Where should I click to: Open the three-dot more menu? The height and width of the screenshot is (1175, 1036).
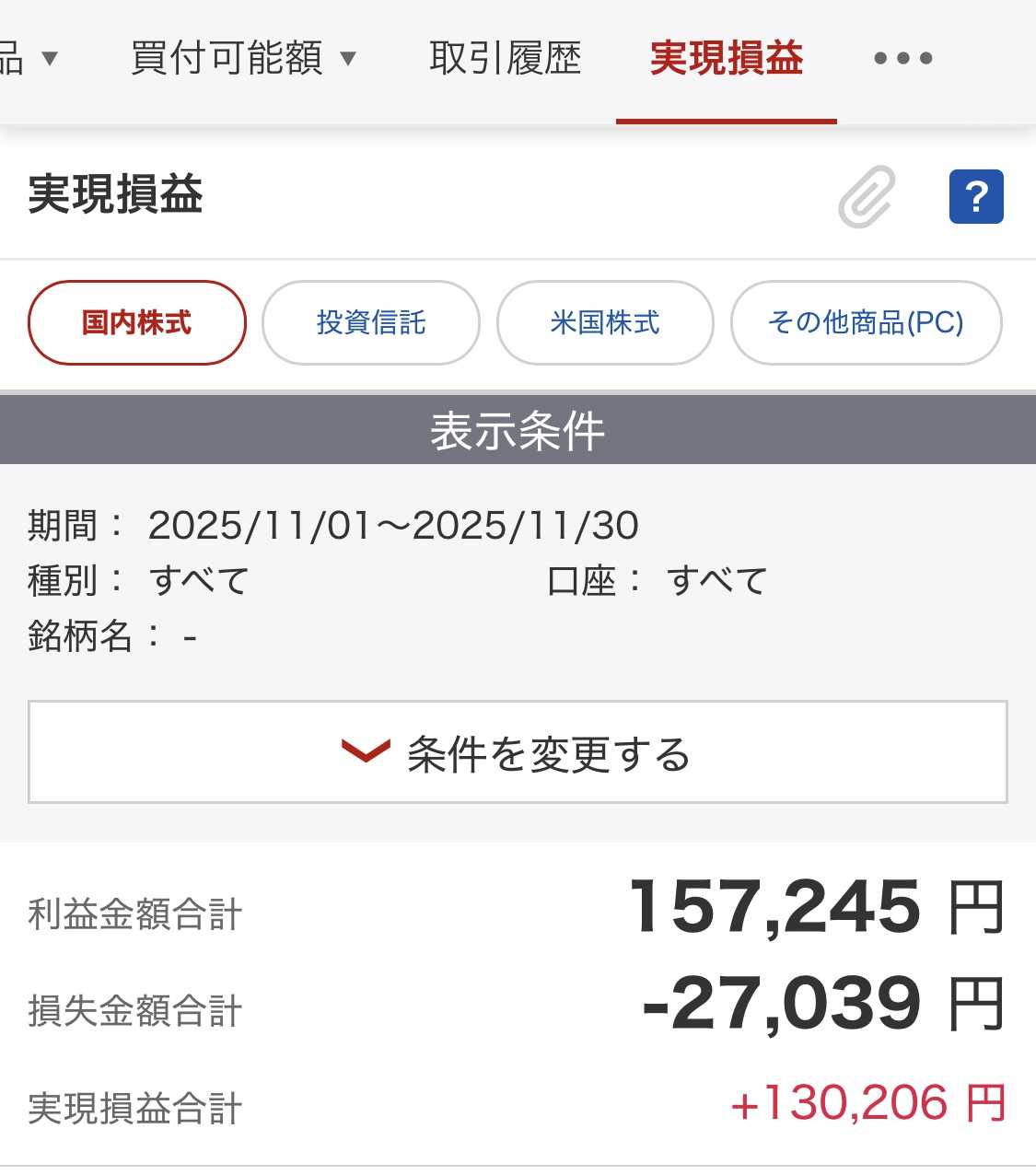point(902,58)
